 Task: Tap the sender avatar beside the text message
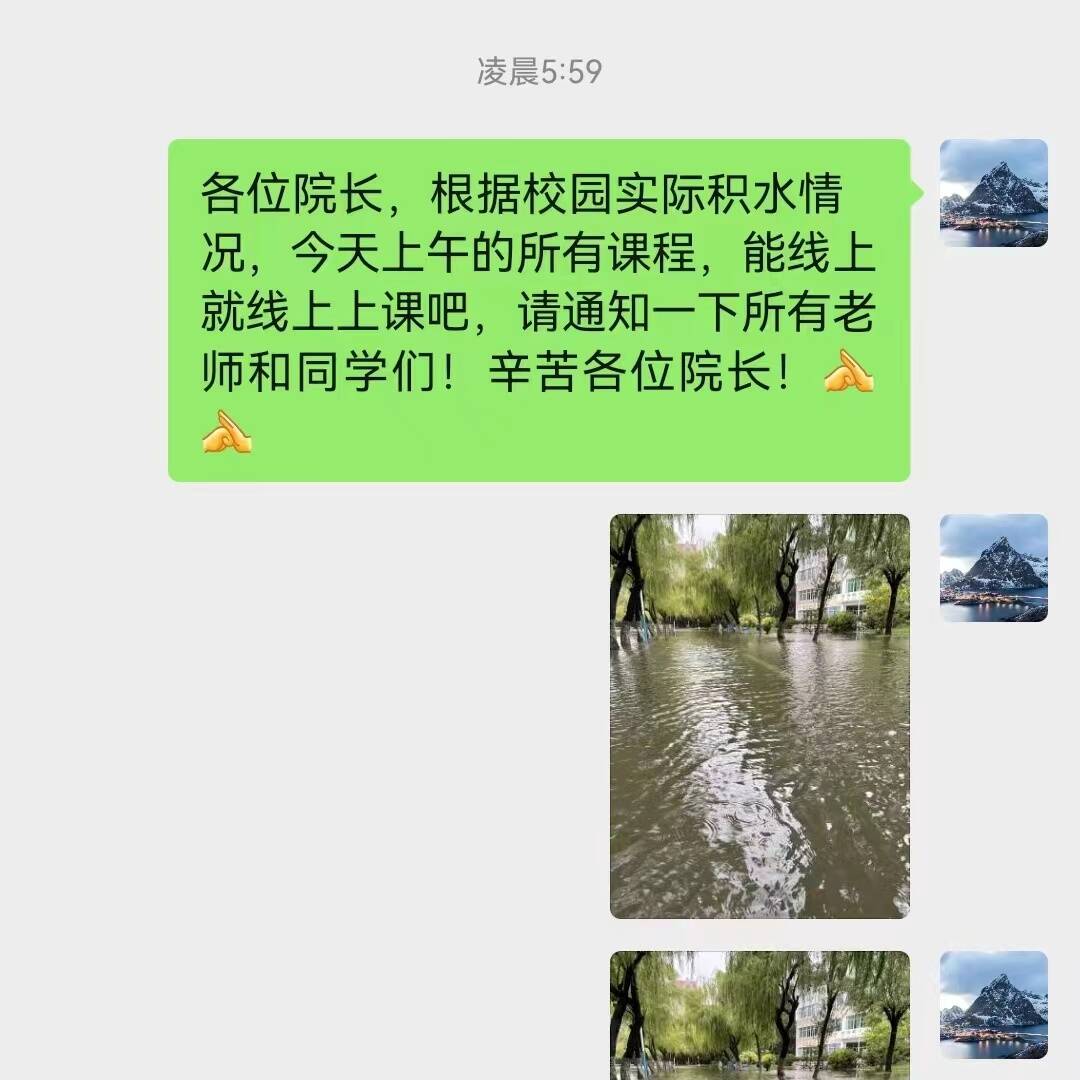(x=993, y=193)
